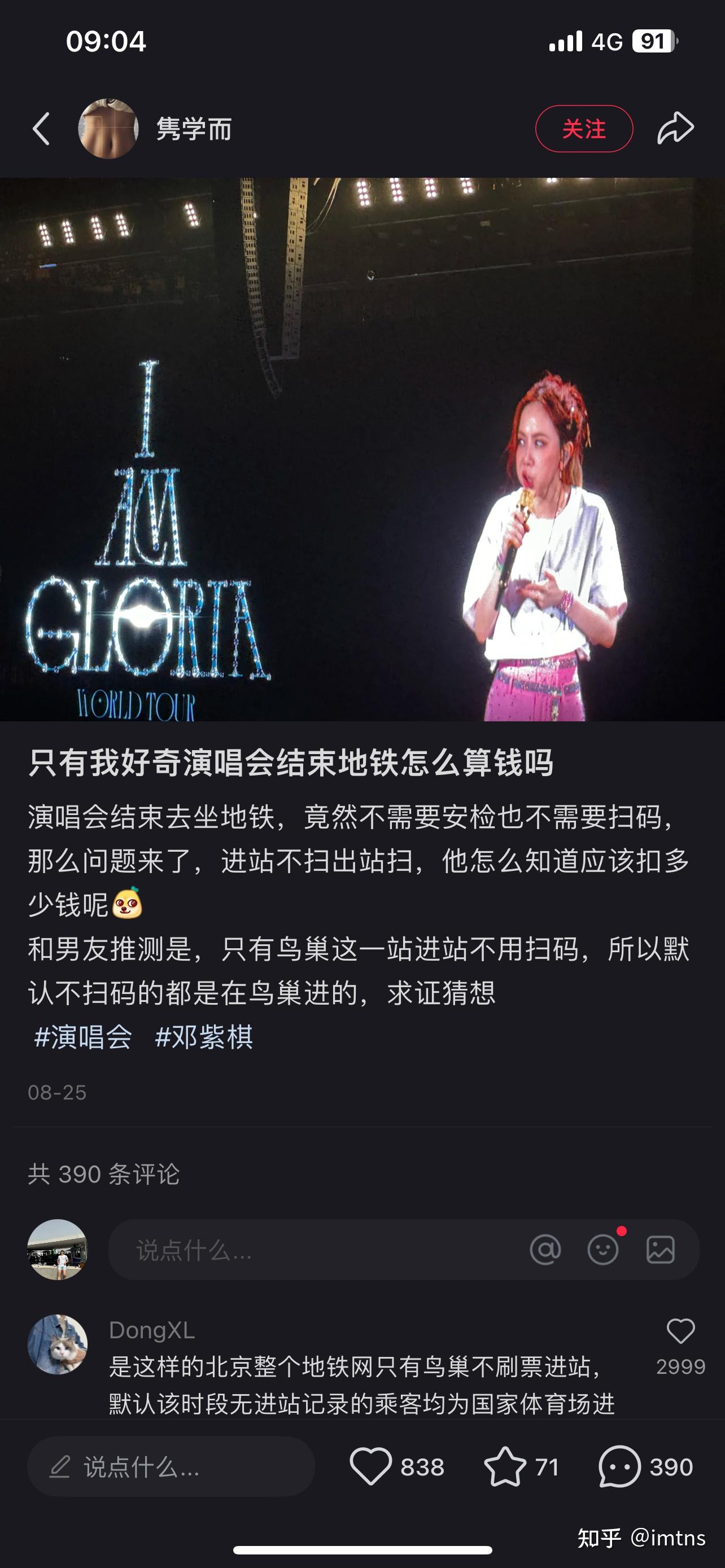Tap the bottom 说点什么 input field
This screenshot has width=725, height=1568.
tap(171, 1467)
